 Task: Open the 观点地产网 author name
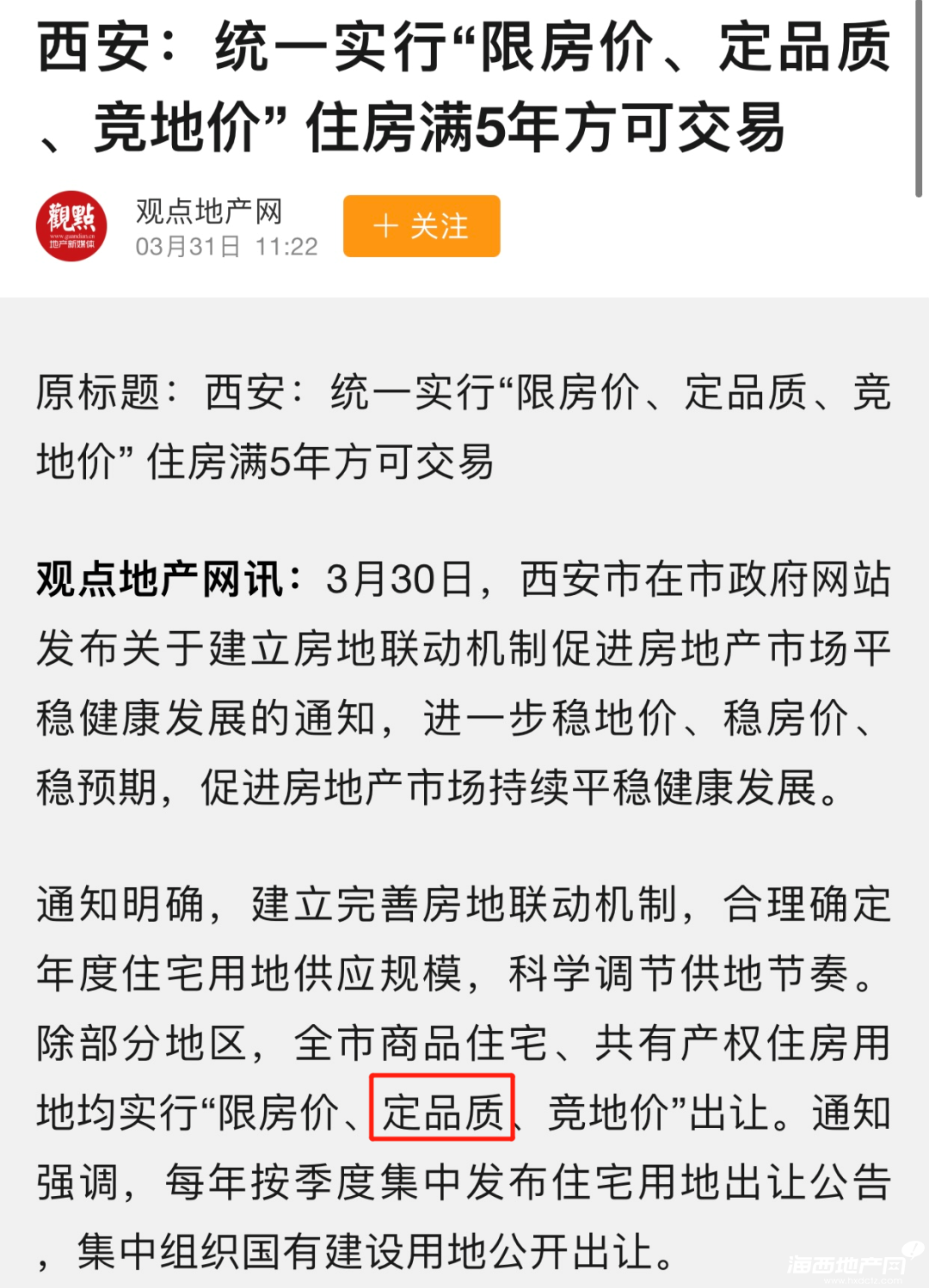(209, 211)
